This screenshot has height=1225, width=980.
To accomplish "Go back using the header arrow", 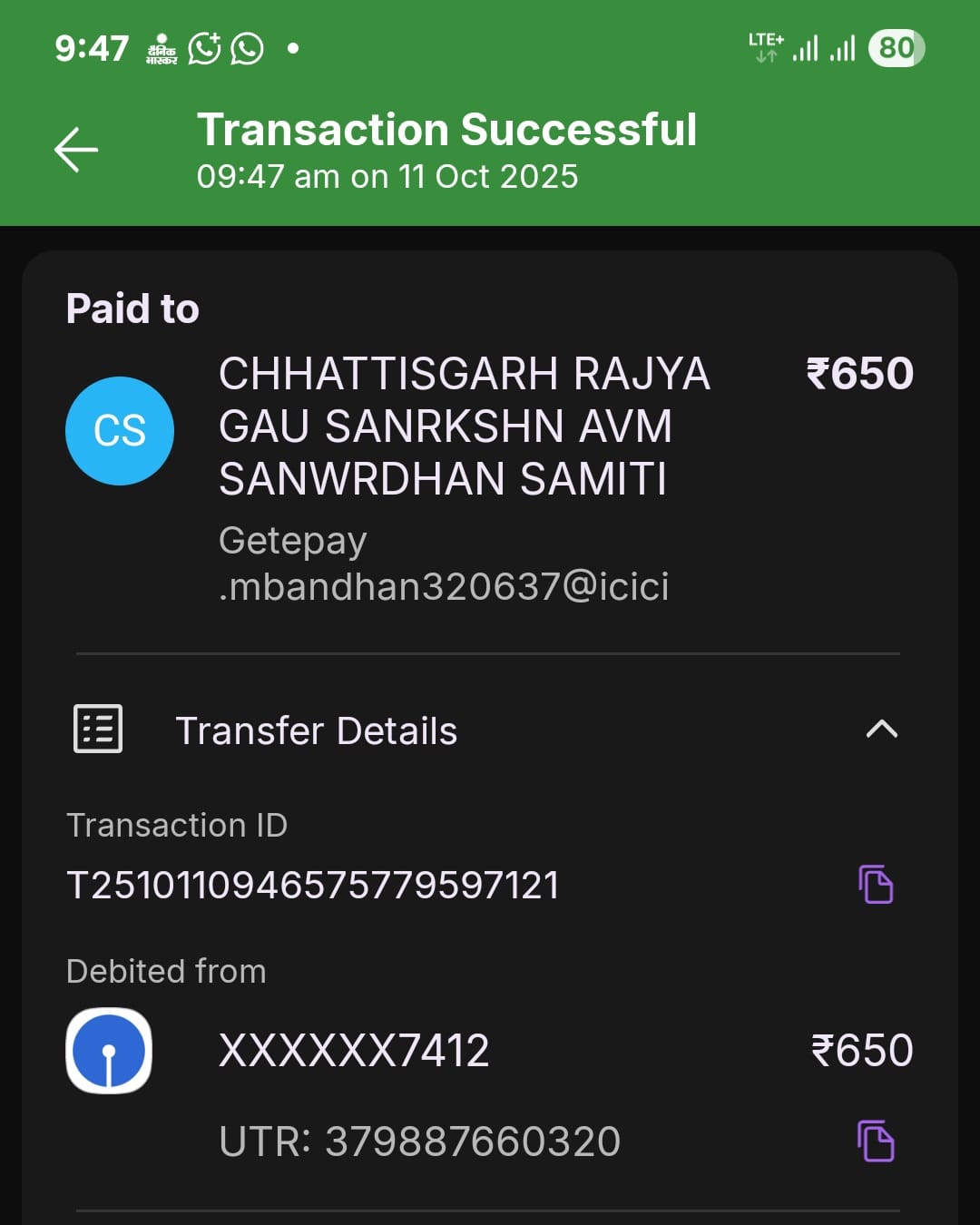I will click(x=76, y=150).
